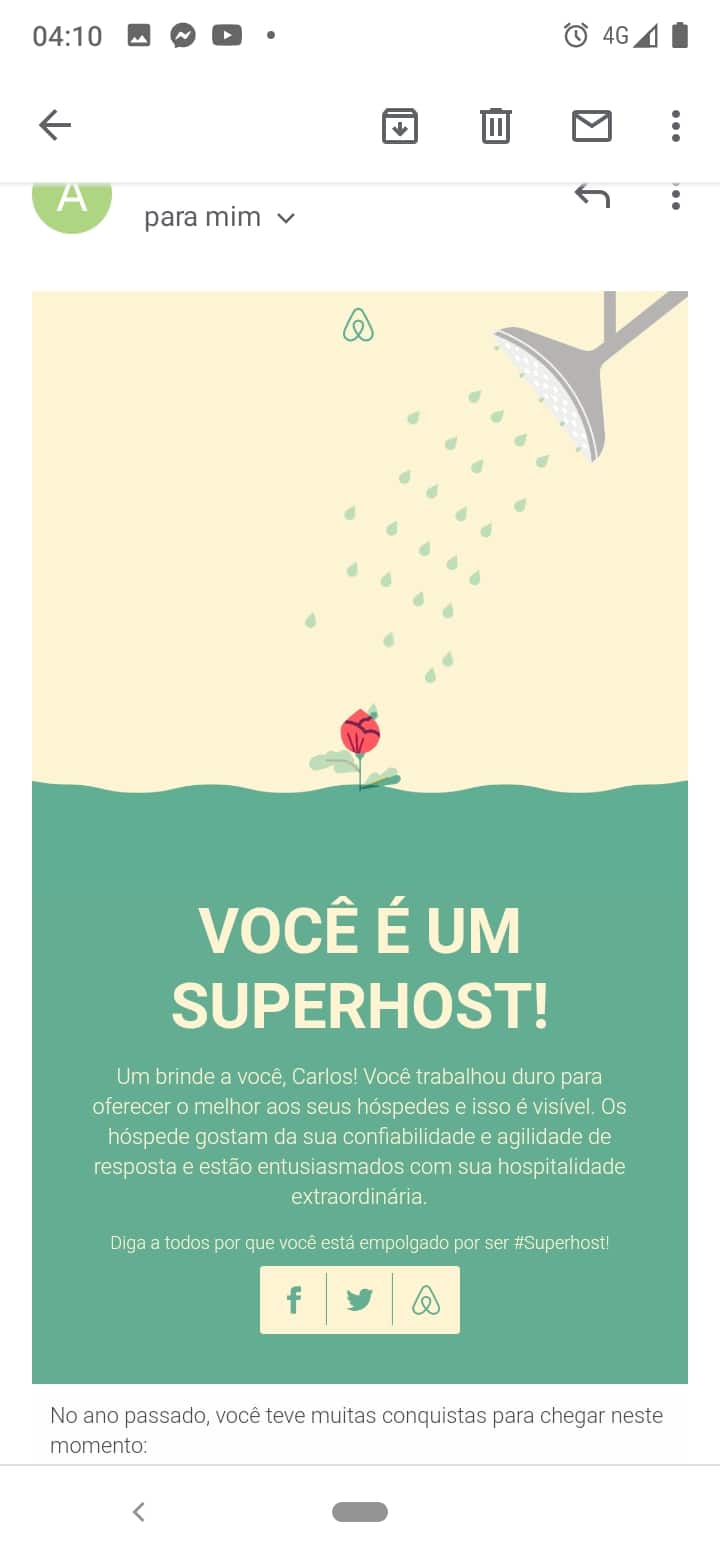The width and height of the screenshot is (720, 1560).
Task: Open the Airbnb share button
Action: pyautogui.click(x=426, y=1300)
